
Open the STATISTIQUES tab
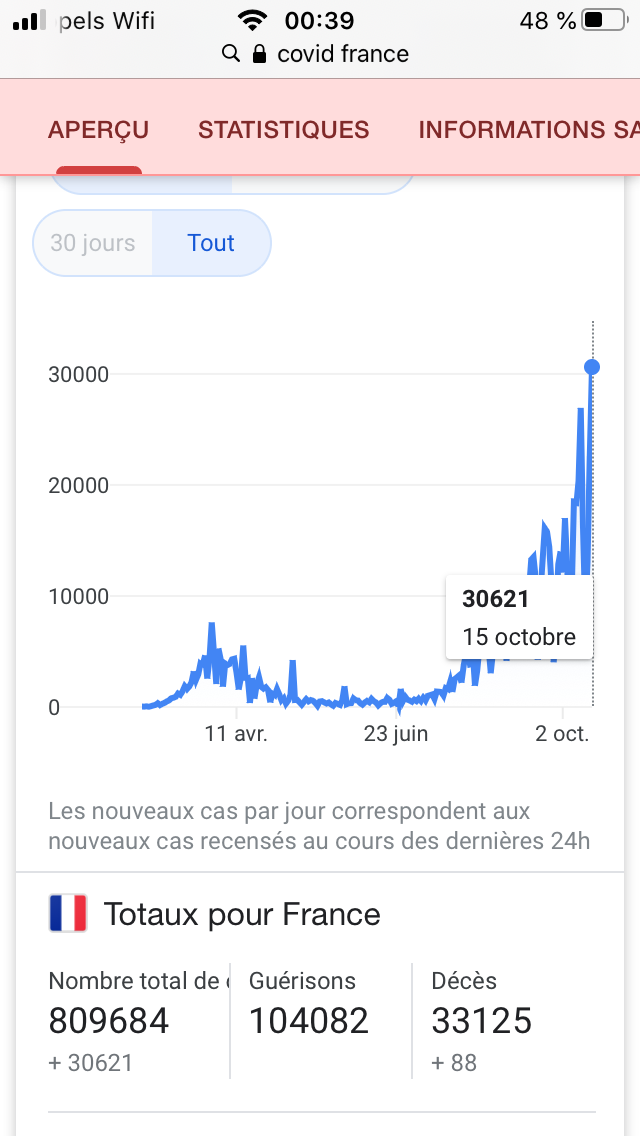[x=284, y=130]
